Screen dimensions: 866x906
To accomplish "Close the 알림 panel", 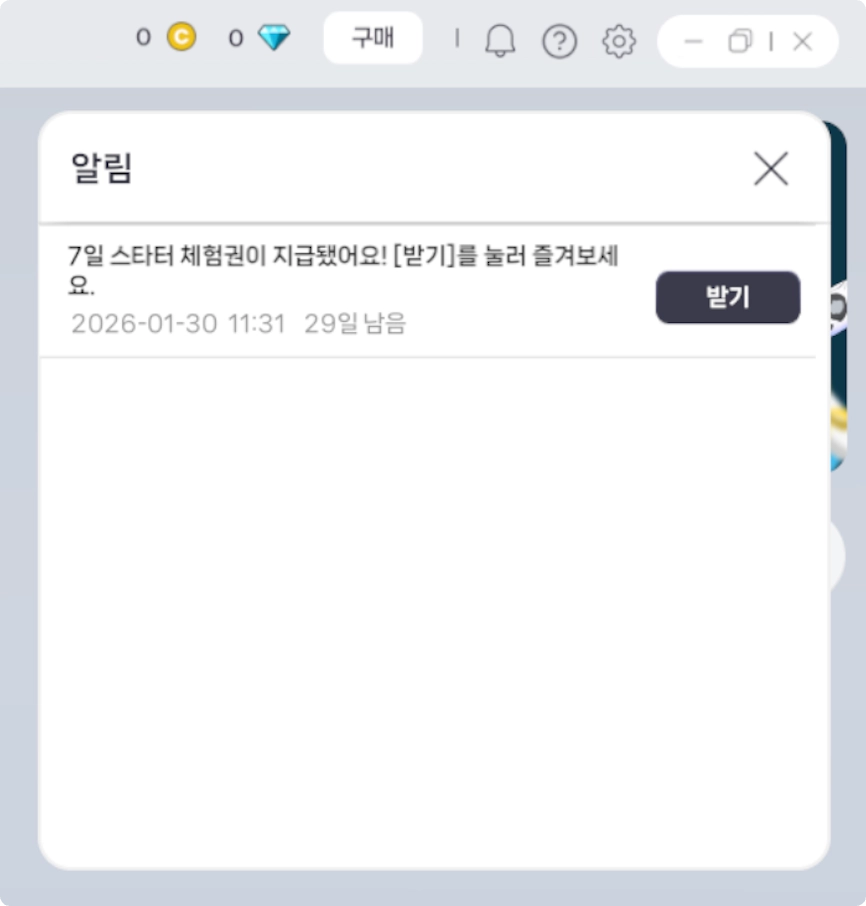I will click(x=770, y=169).
